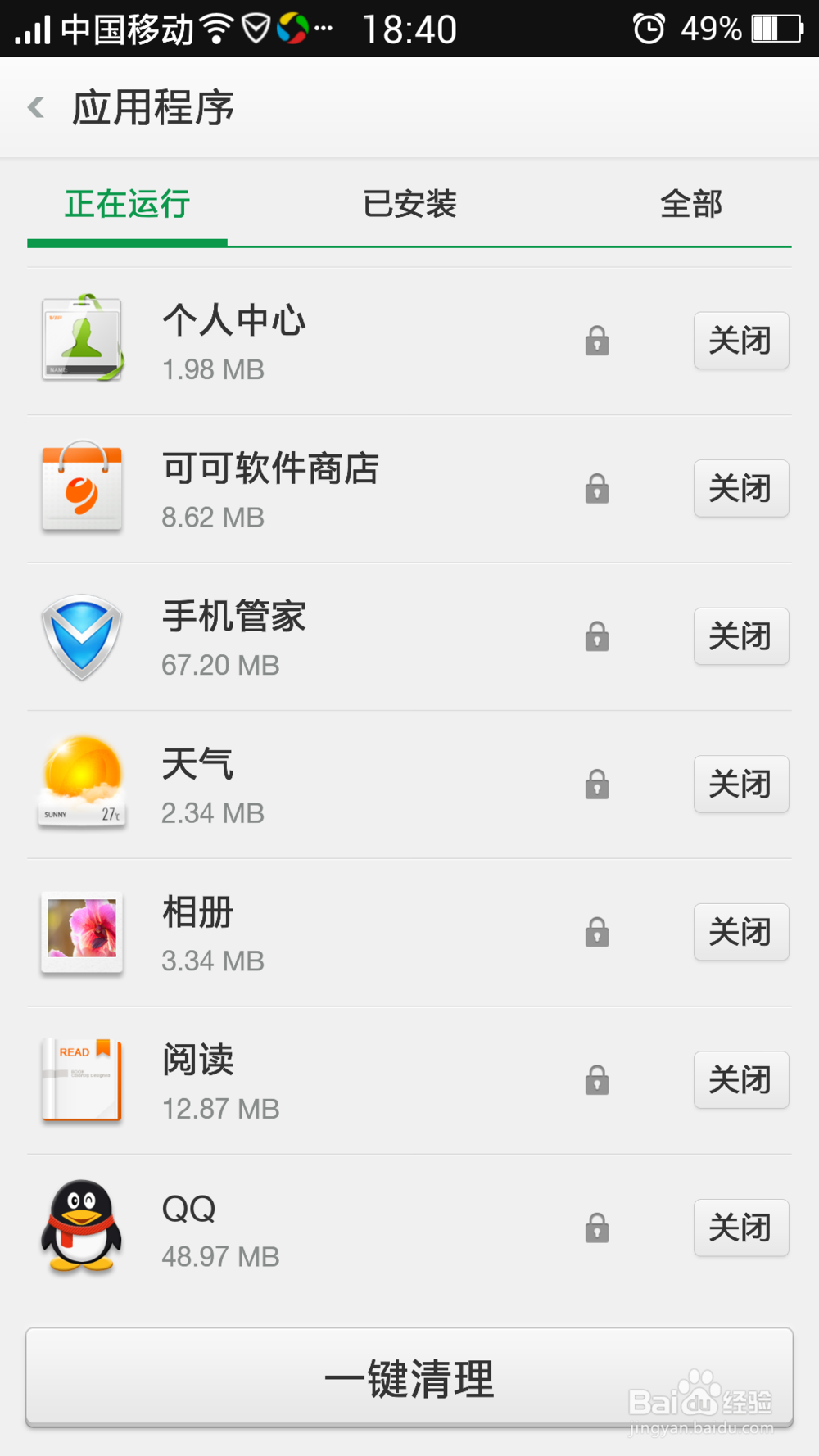819x1456 pixels.
Task: Close the 阅读 app
Action: pos(740,1080)
